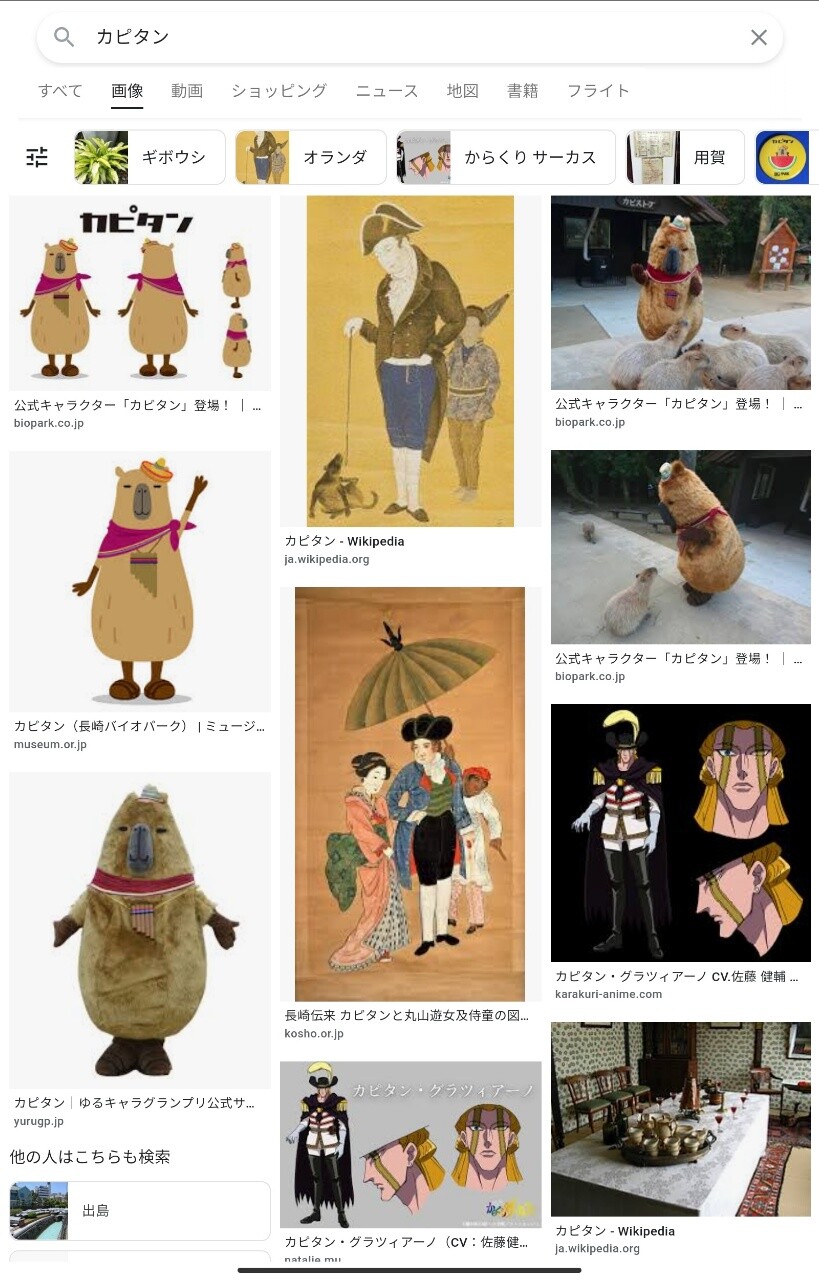Choose the 用賀 suggestion chip

tap(686, 158)
